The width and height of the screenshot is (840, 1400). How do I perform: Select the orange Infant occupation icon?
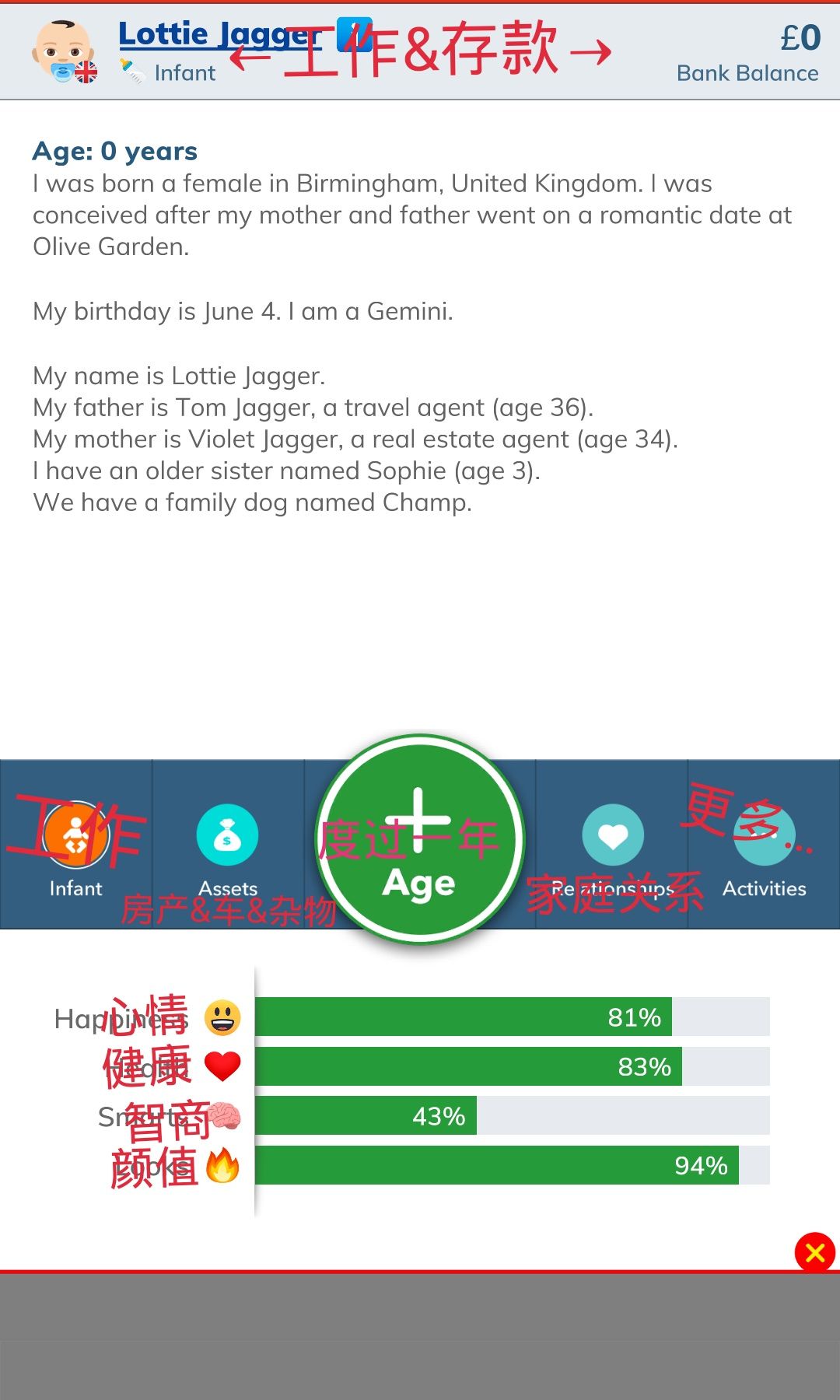(74, 834)
